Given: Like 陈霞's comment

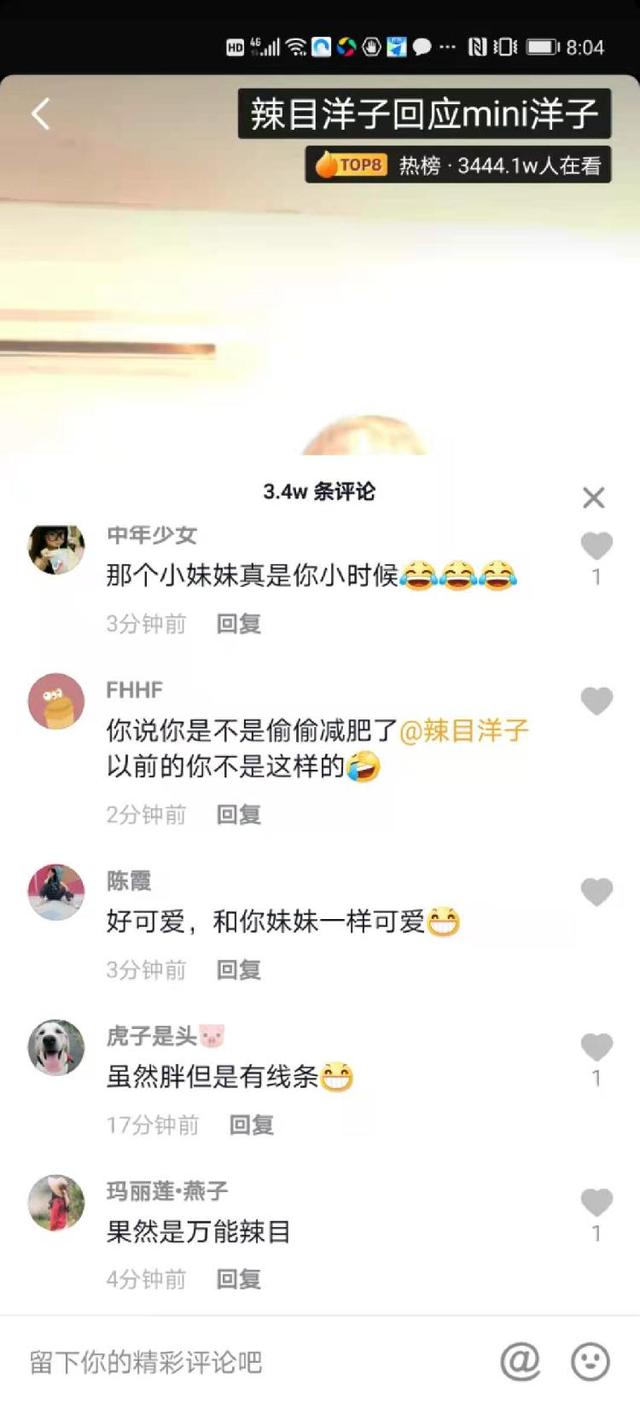Looking at the screenshot, I should [x=596, y=891].
